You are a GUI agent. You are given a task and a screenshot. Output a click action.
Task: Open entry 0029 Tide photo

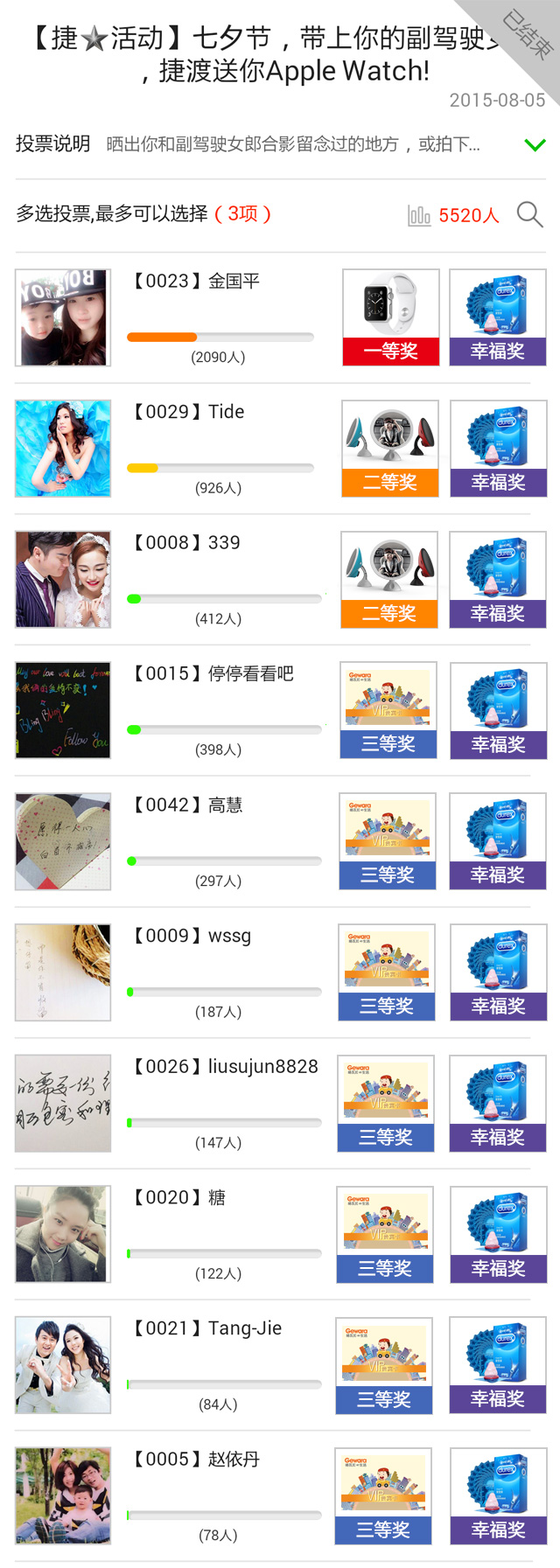tap(63, 449)
